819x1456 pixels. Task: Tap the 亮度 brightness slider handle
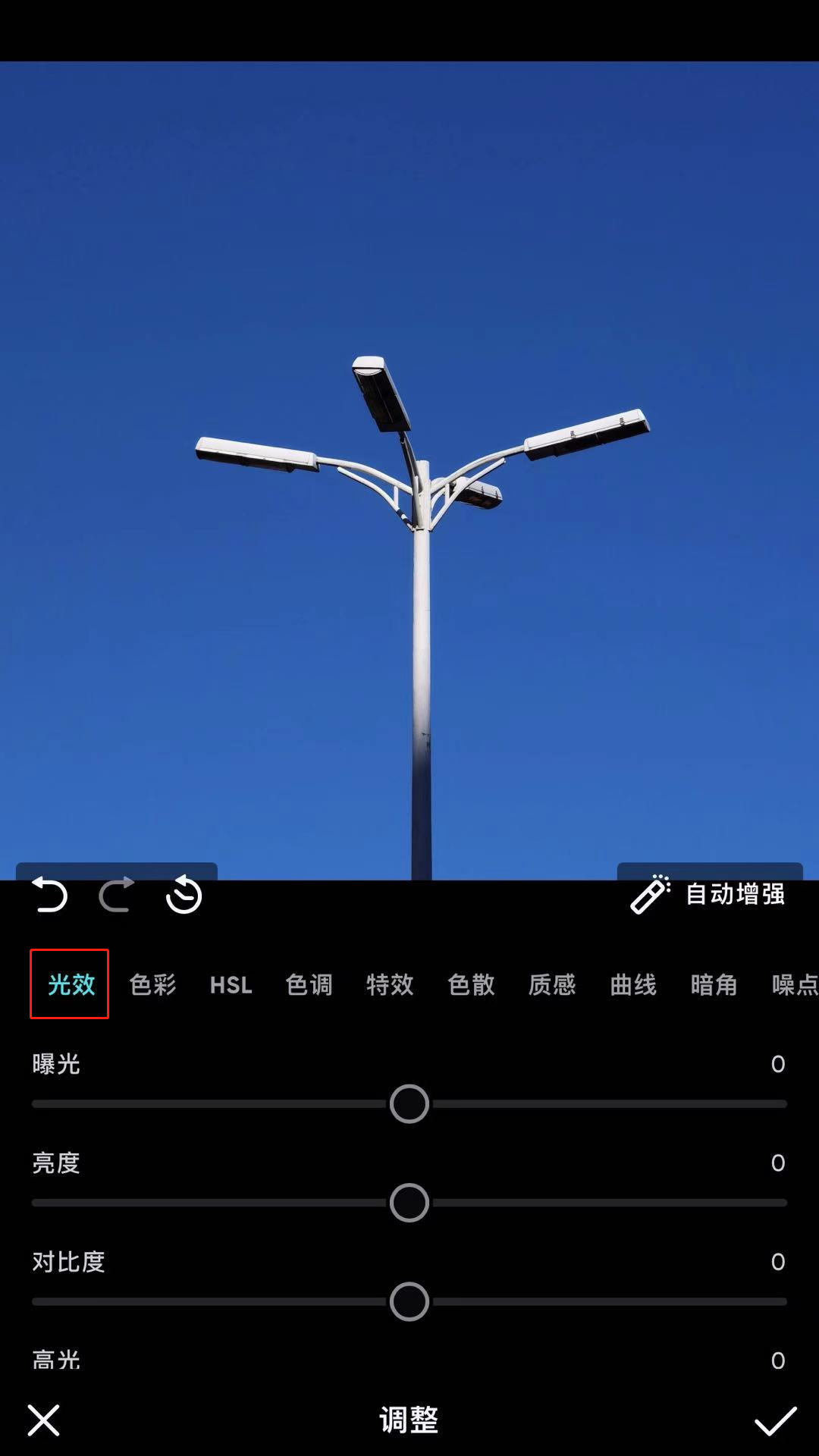coord(409,1203)
